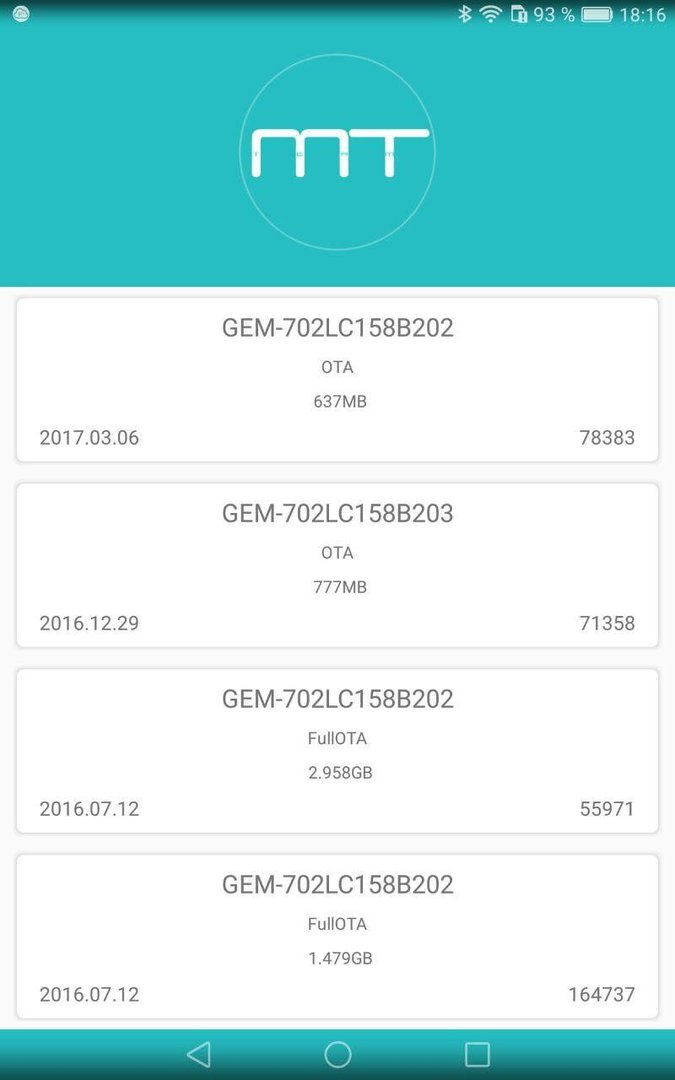Return to the home screen
675x1080 pixels.
tap(338, 1054)
